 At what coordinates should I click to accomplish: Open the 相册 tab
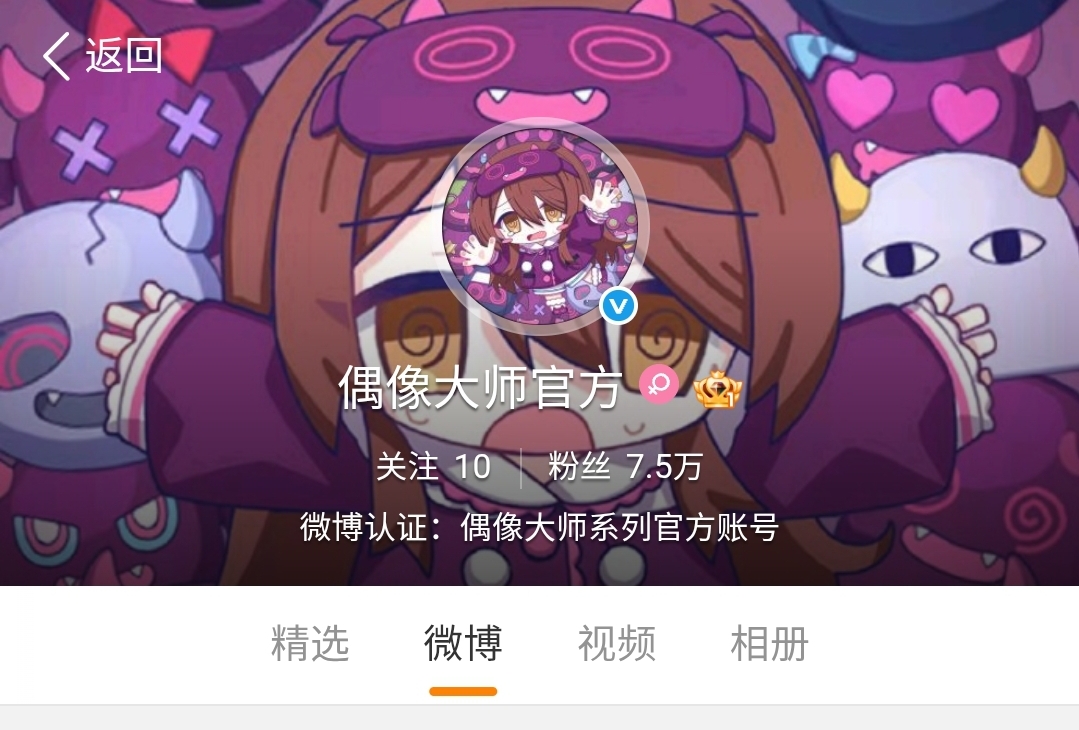point(769,644)
